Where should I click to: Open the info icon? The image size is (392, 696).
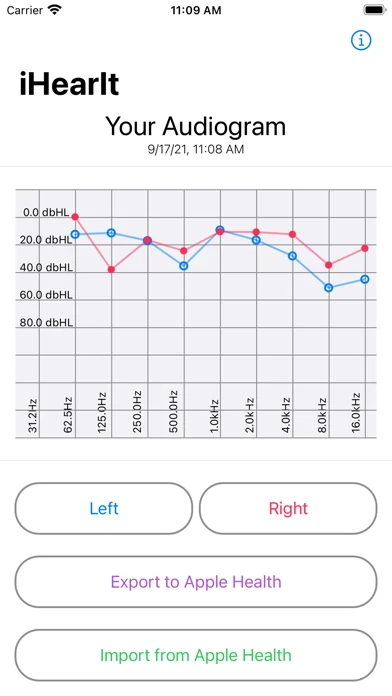[x=361, y=40]
